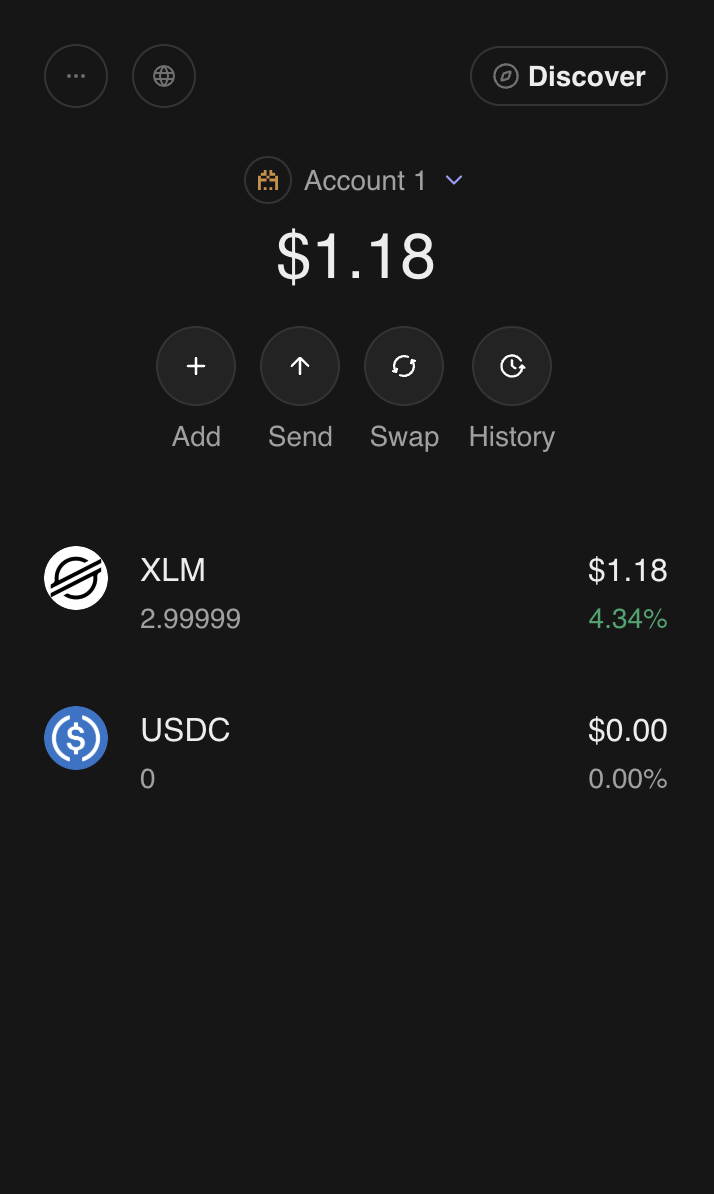The height and width of the screenshot is (1194, 714).
Task: Open the Discover page
Action: tap(569, 76)
